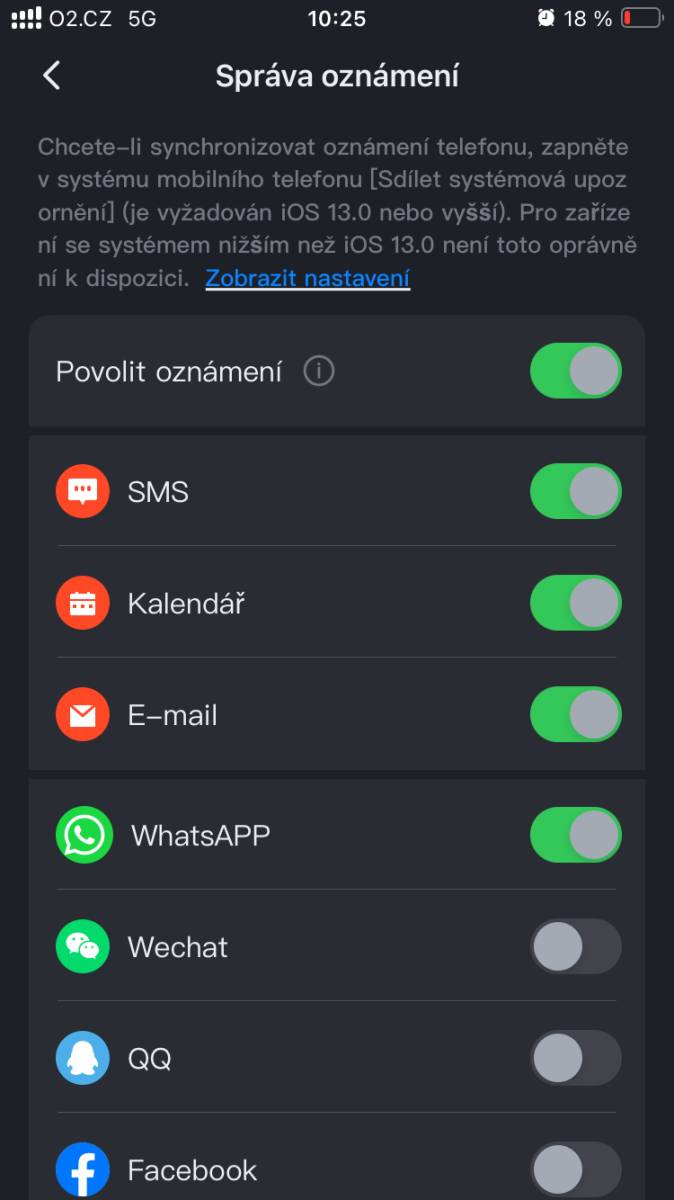This screenshot has height=1200, width=674.
Task: Turn on QQ notifications
Action: click(x=576, y=1058)
